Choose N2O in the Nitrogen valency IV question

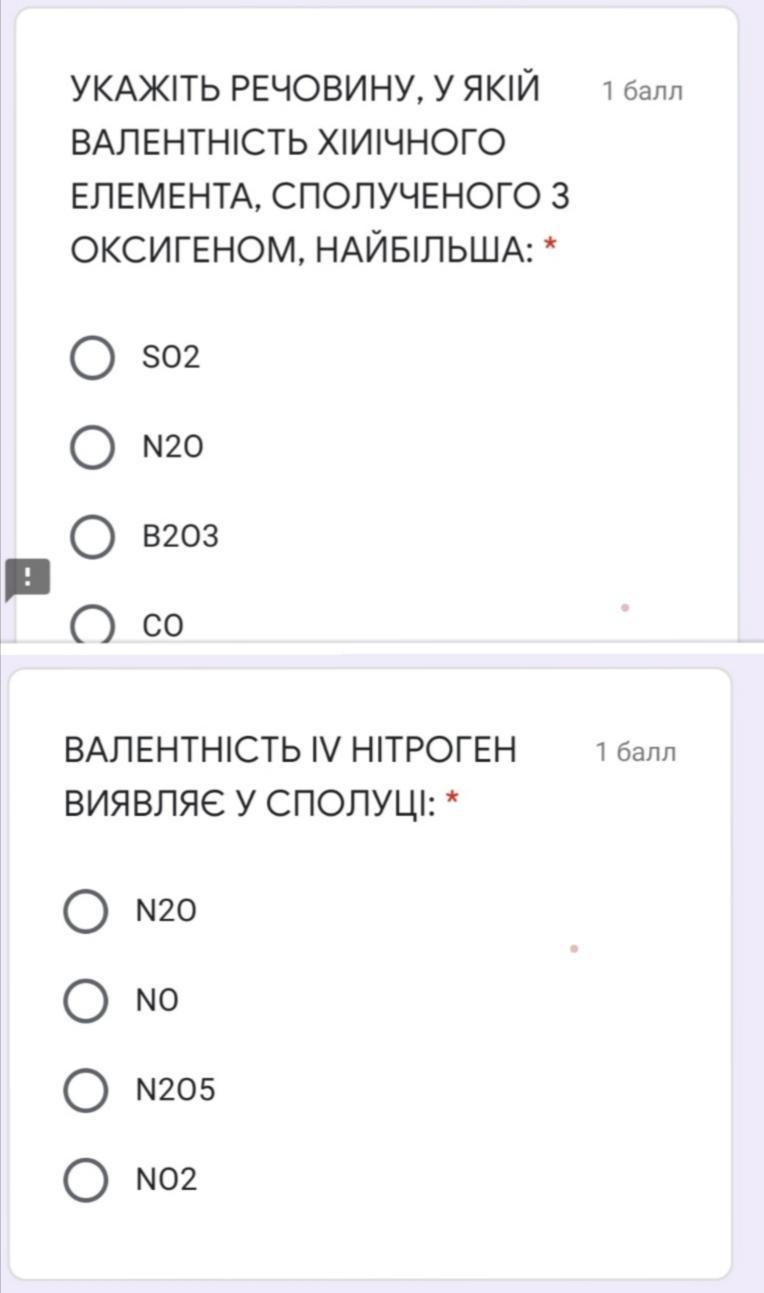[86, 911]
